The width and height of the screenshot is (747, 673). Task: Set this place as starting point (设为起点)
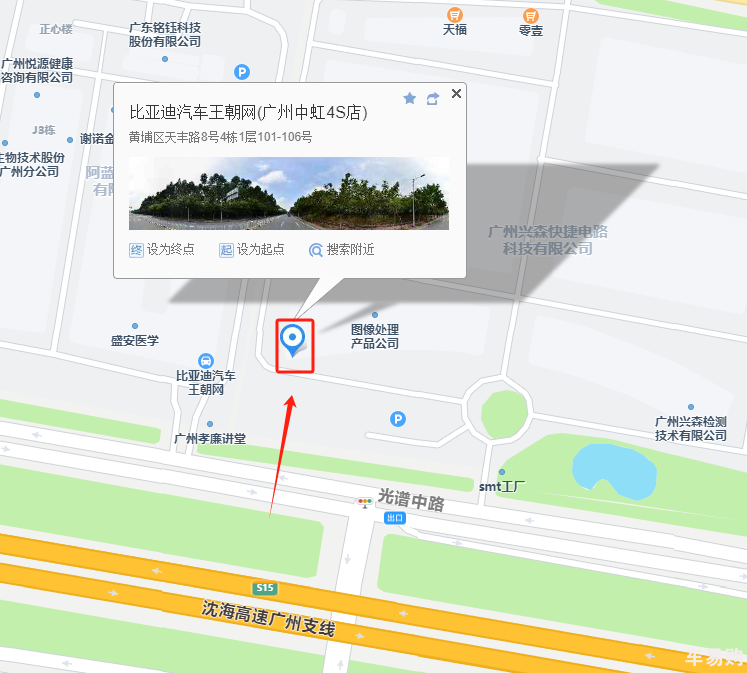[252, 250]
